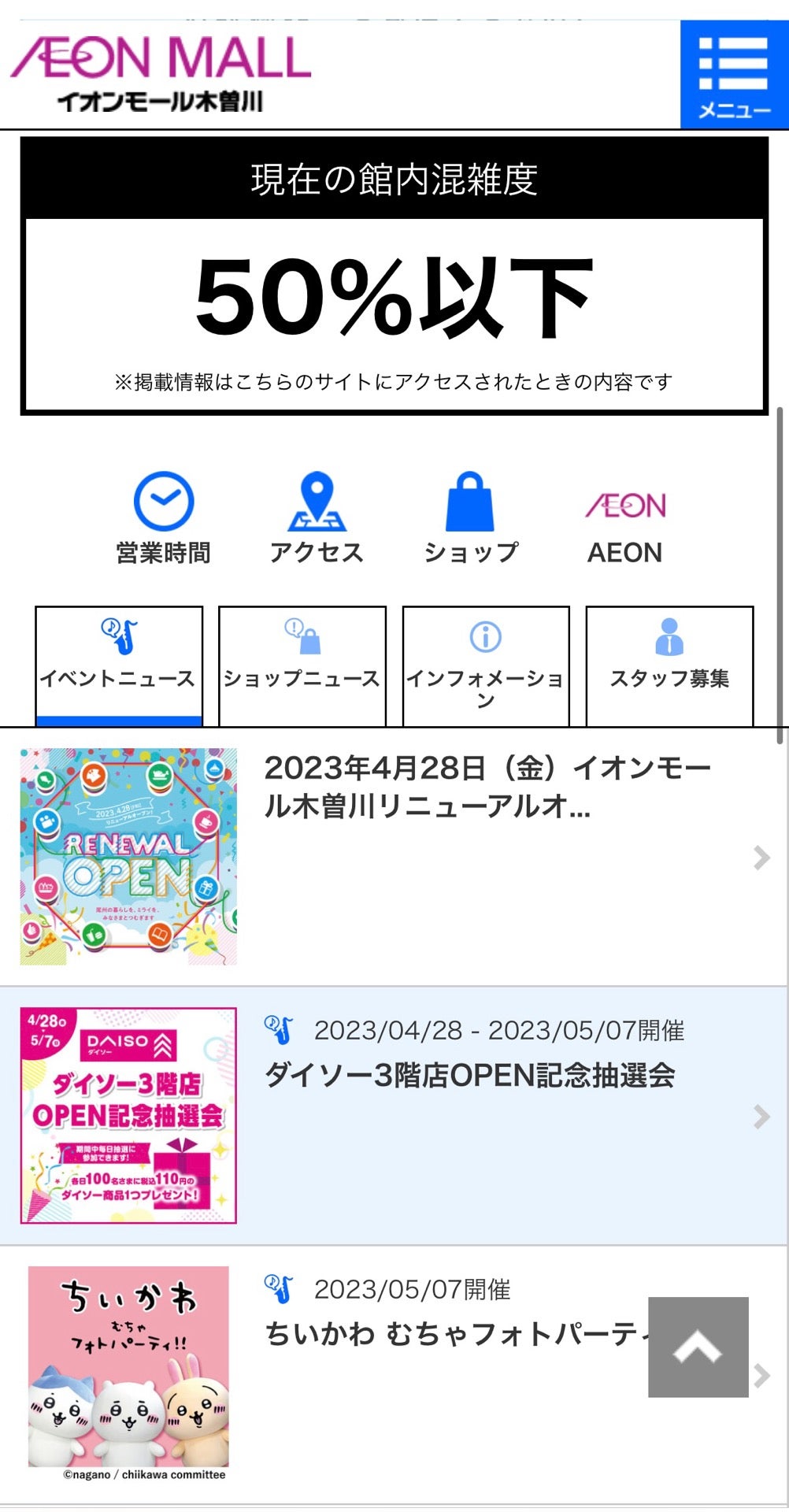Jump back to page top arrow
789x1512 pixels.
698,1347
